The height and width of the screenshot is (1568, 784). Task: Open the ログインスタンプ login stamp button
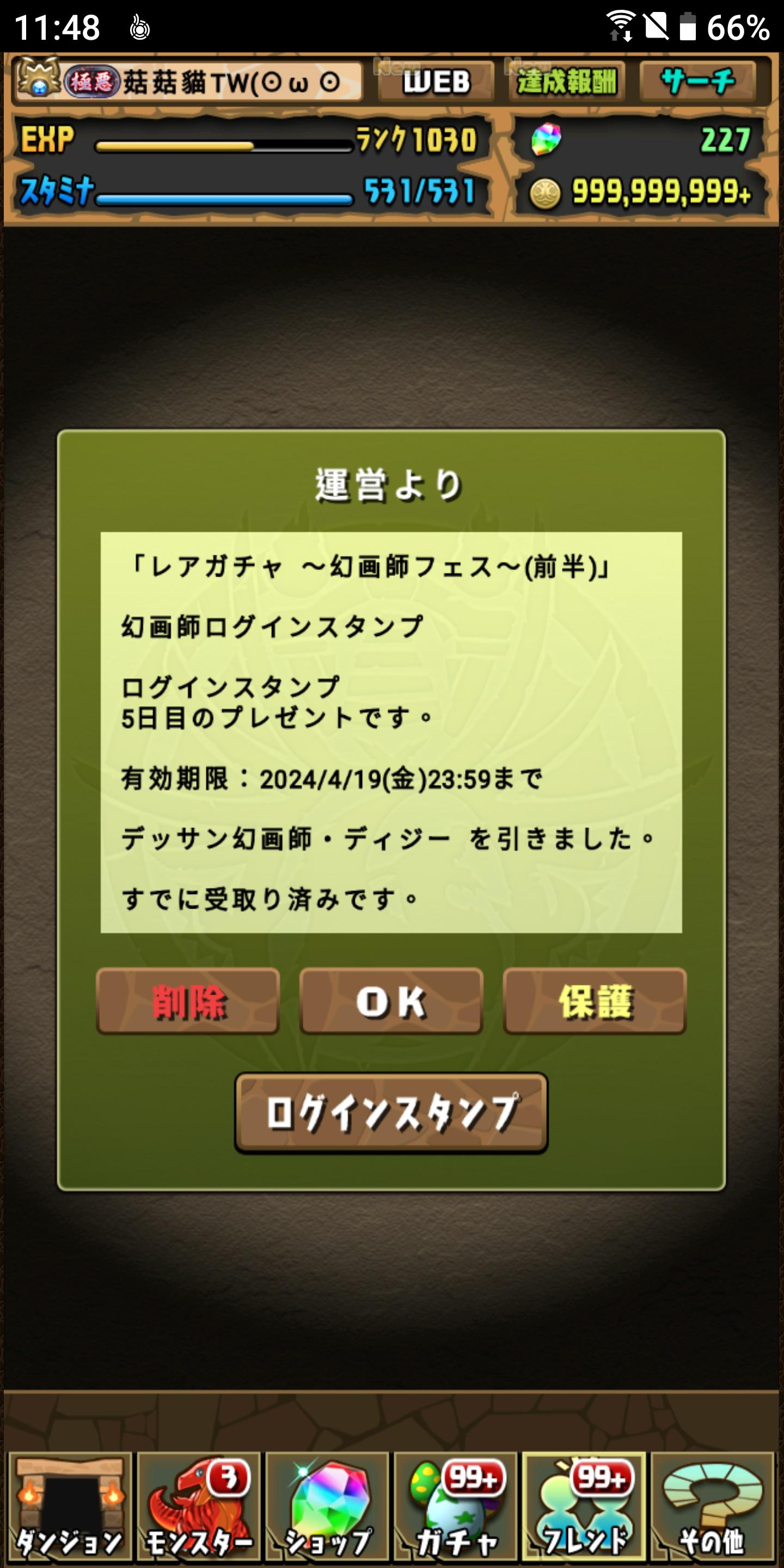391,1113
